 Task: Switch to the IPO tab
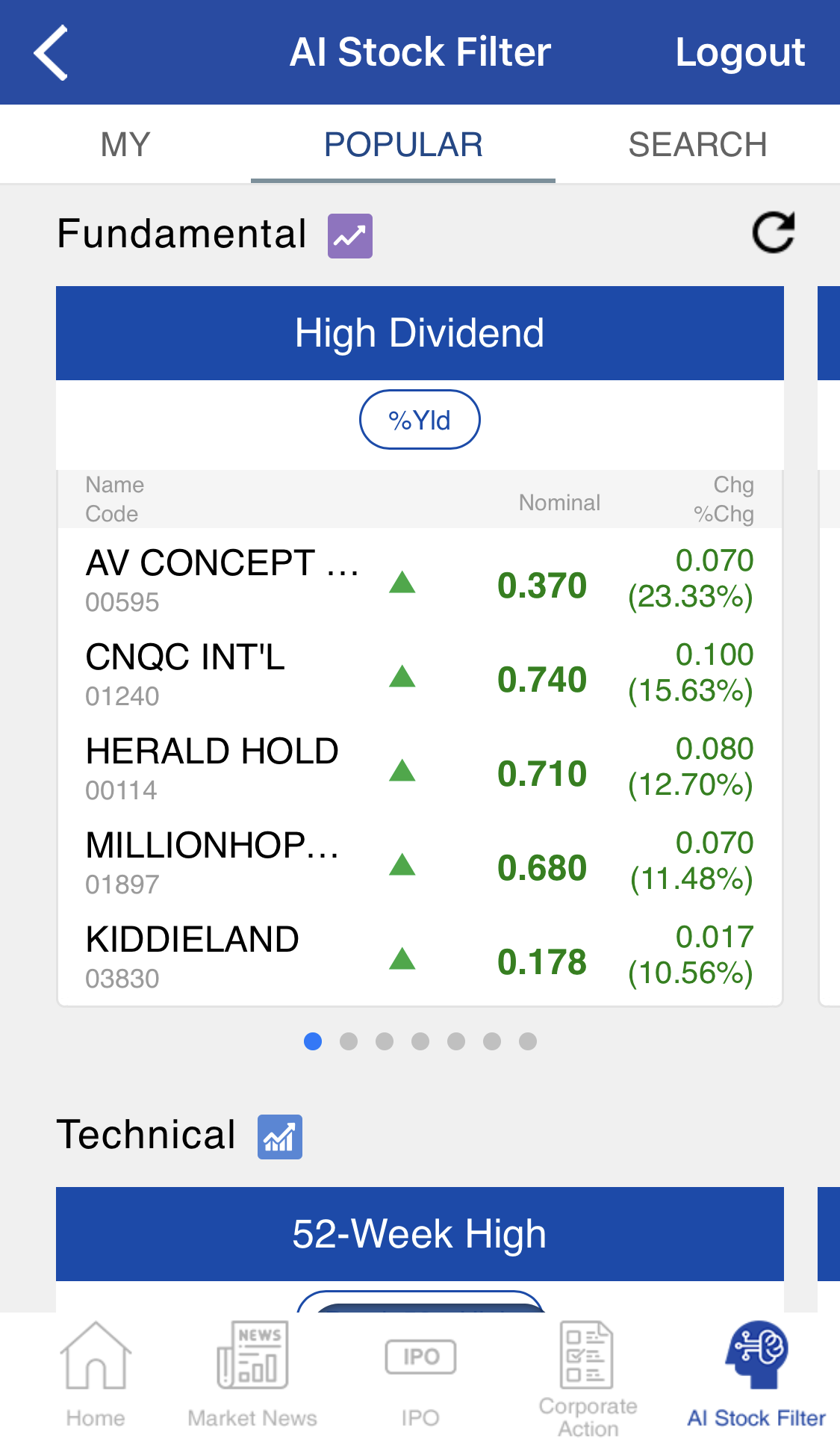point(420,1375)
